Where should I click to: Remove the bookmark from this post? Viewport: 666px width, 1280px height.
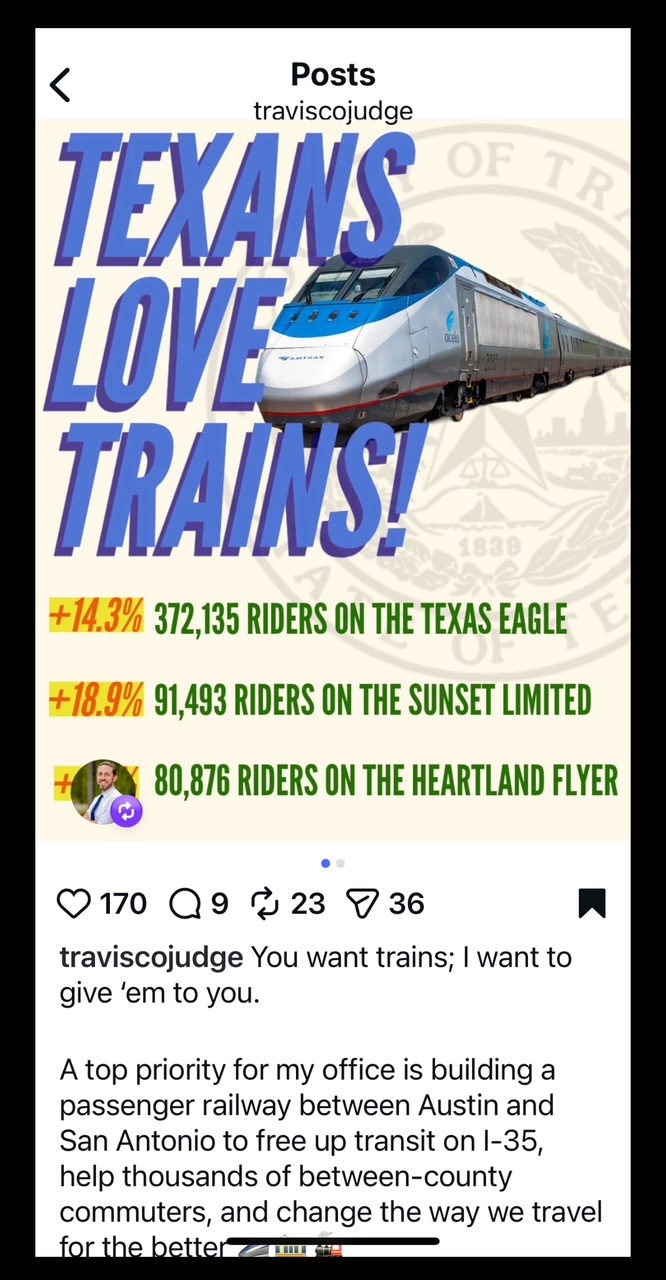tap(592, 904)
